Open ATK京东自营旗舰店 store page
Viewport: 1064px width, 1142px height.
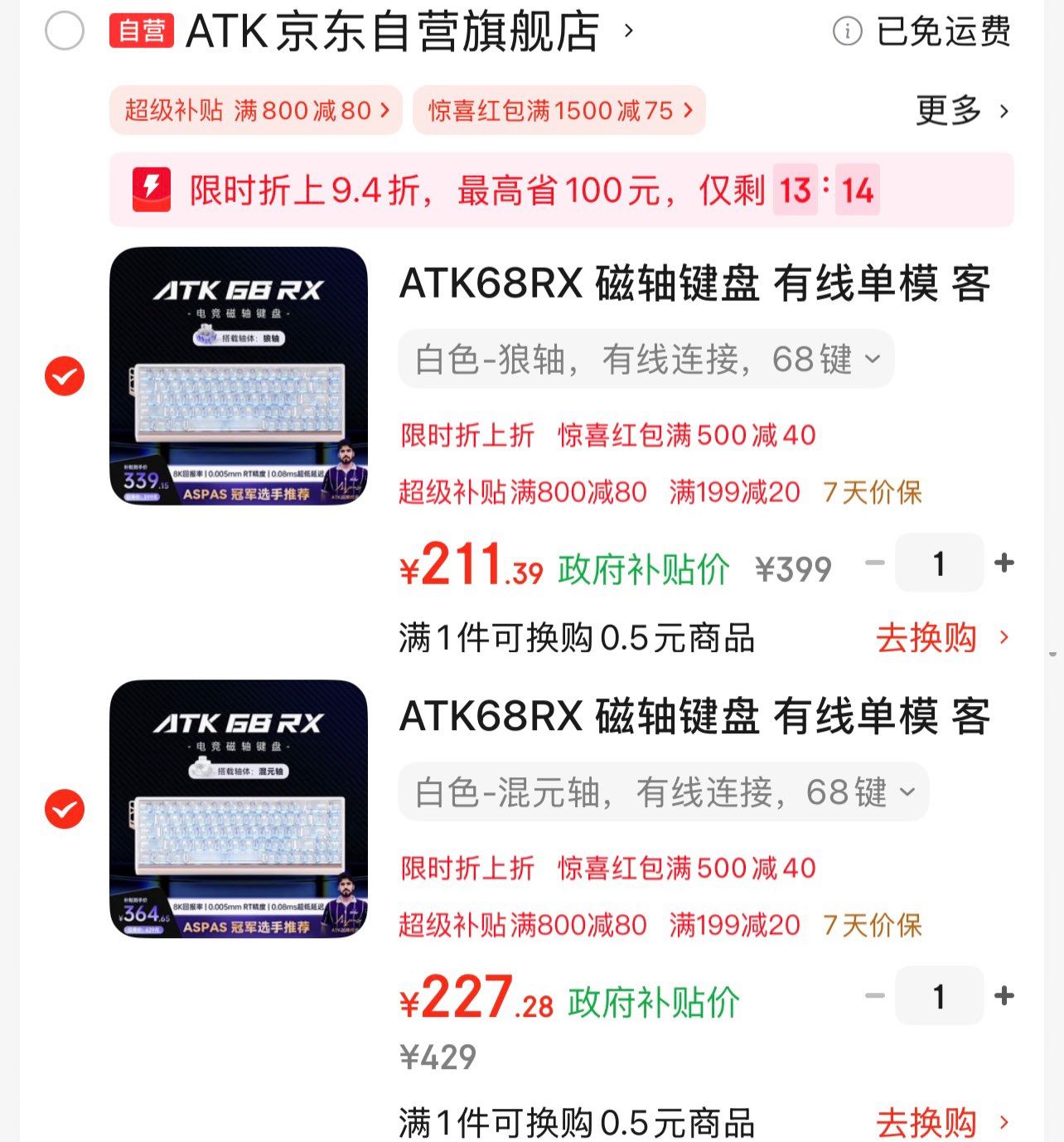(x=393, y=32)
